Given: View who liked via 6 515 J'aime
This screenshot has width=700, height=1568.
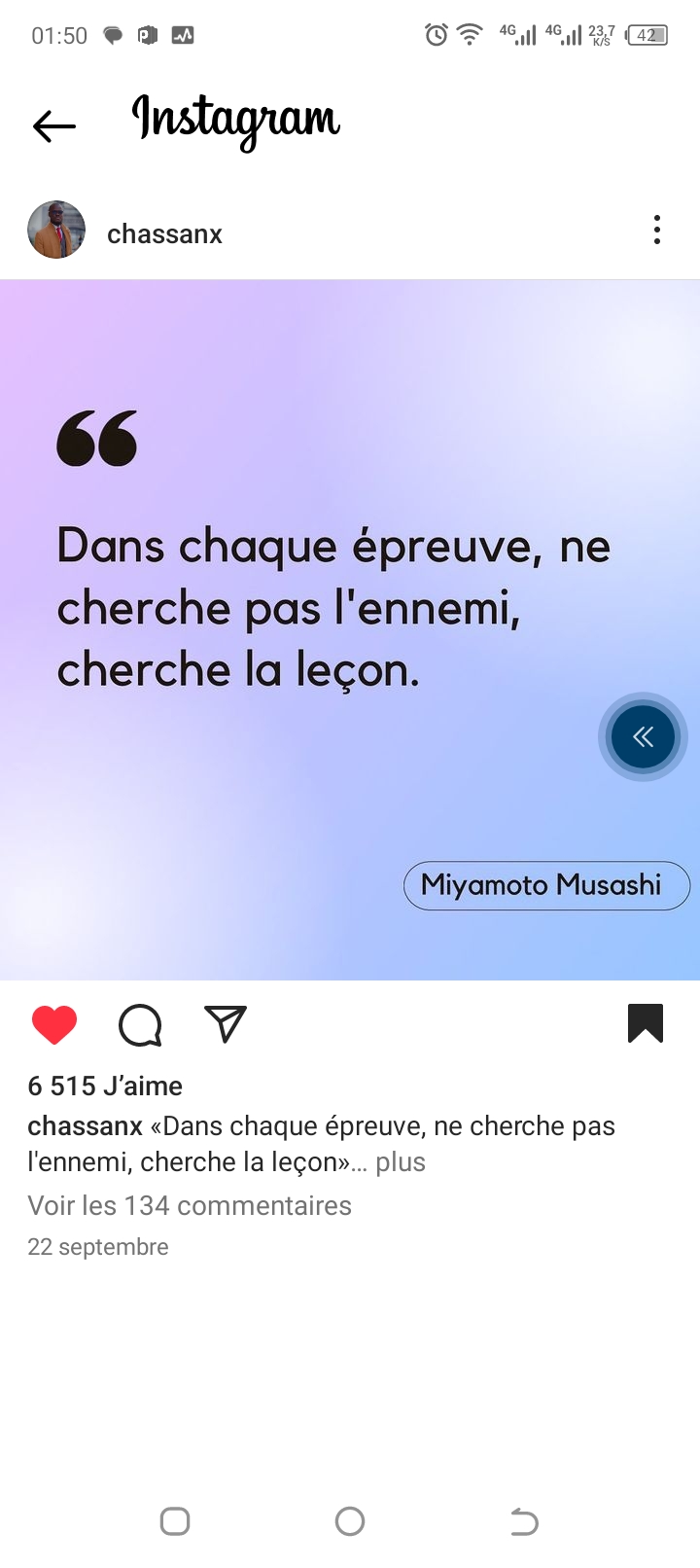Looking at the screenshot, I should [105, 1087].
